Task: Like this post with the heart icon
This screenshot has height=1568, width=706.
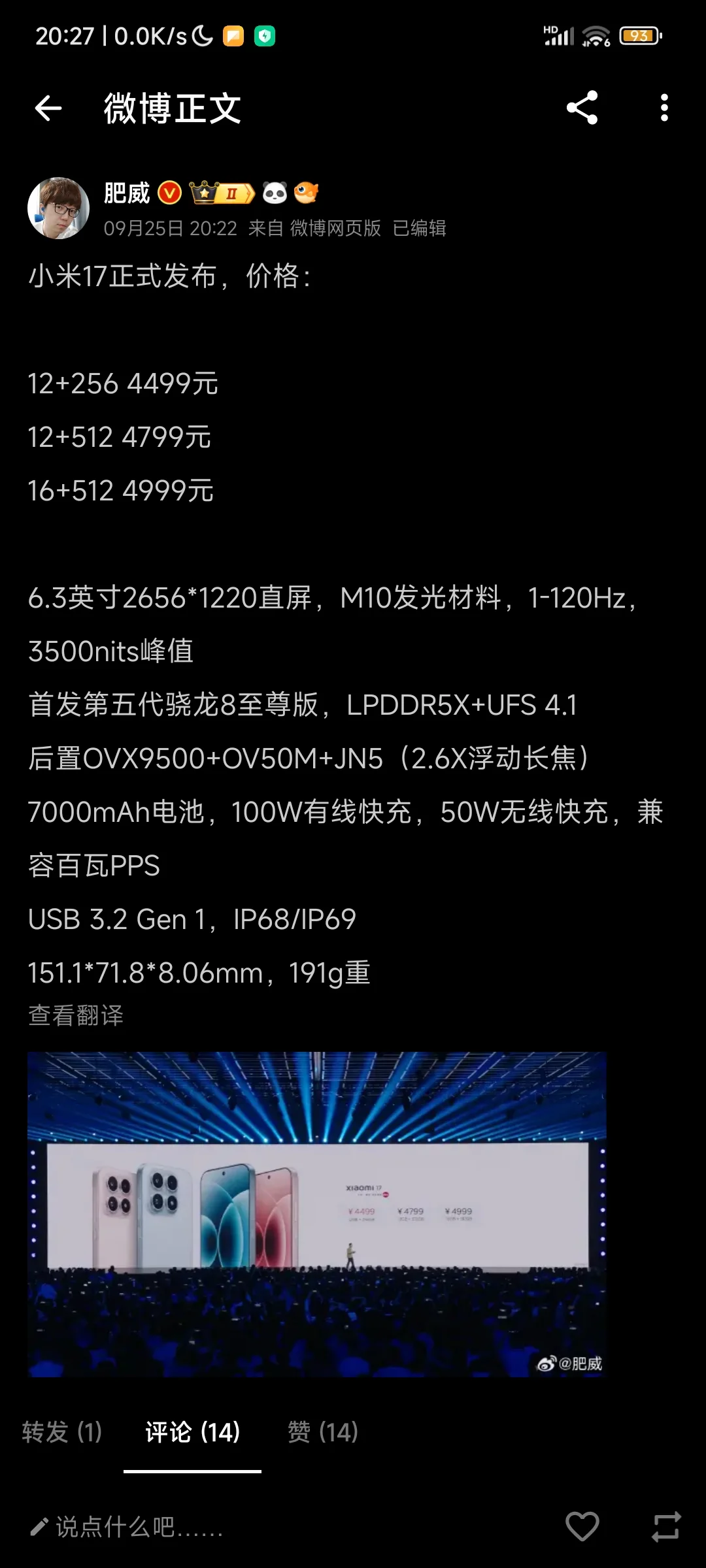Action: point(582,1527)
